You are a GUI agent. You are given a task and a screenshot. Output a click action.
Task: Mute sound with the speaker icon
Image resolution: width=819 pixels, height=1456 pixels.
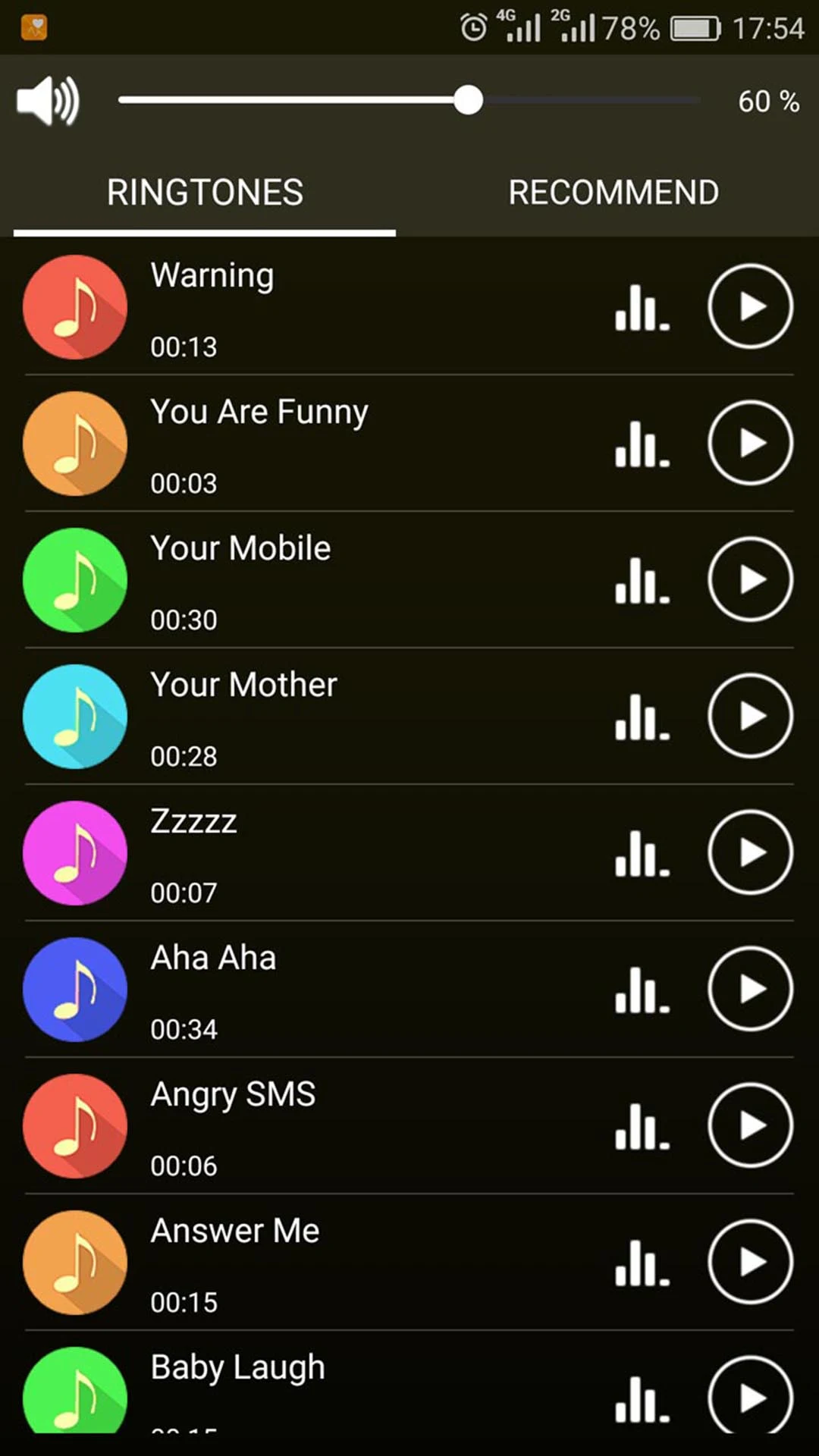click(48, 100)
